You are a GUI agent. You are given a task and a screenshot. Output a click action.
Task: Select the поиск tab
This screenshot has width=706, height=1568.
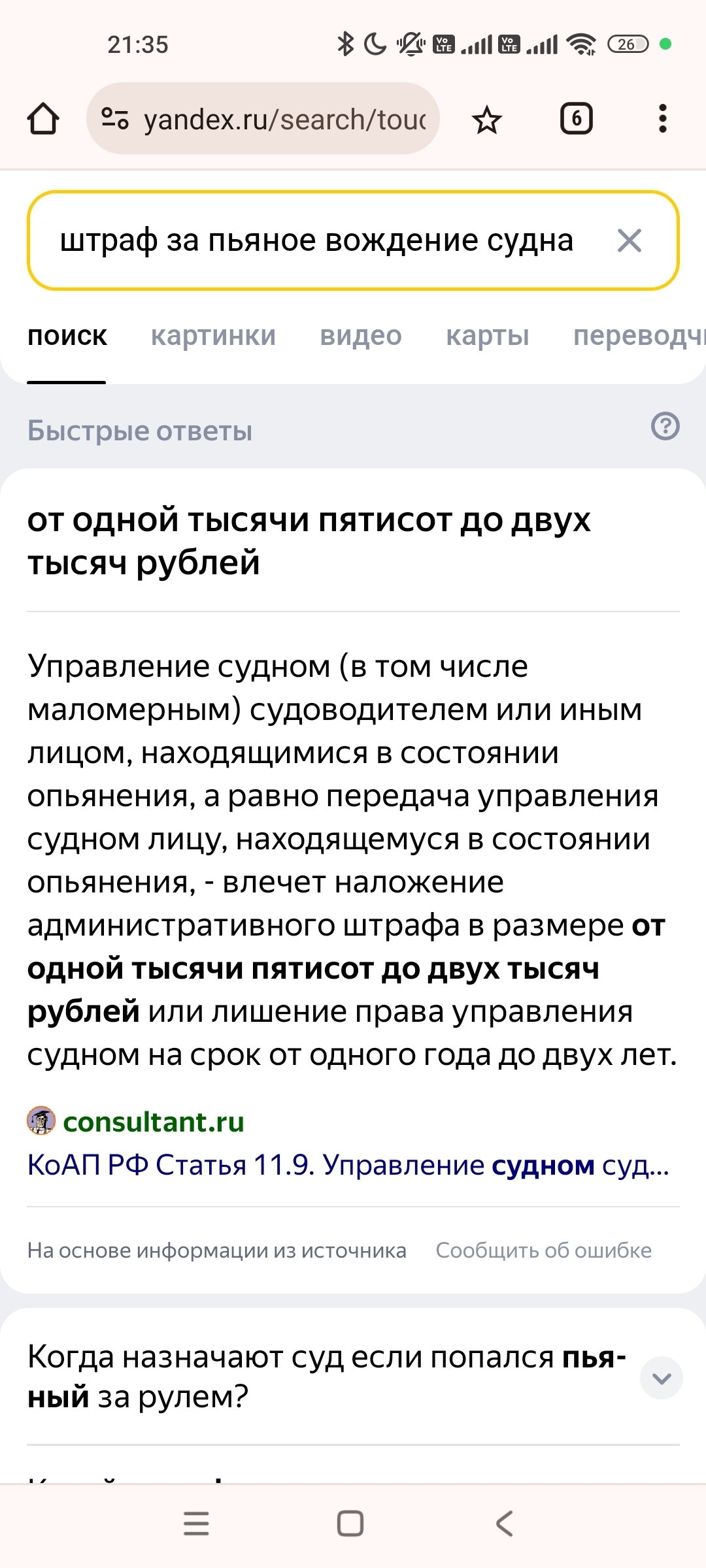(x=67, y=336)
